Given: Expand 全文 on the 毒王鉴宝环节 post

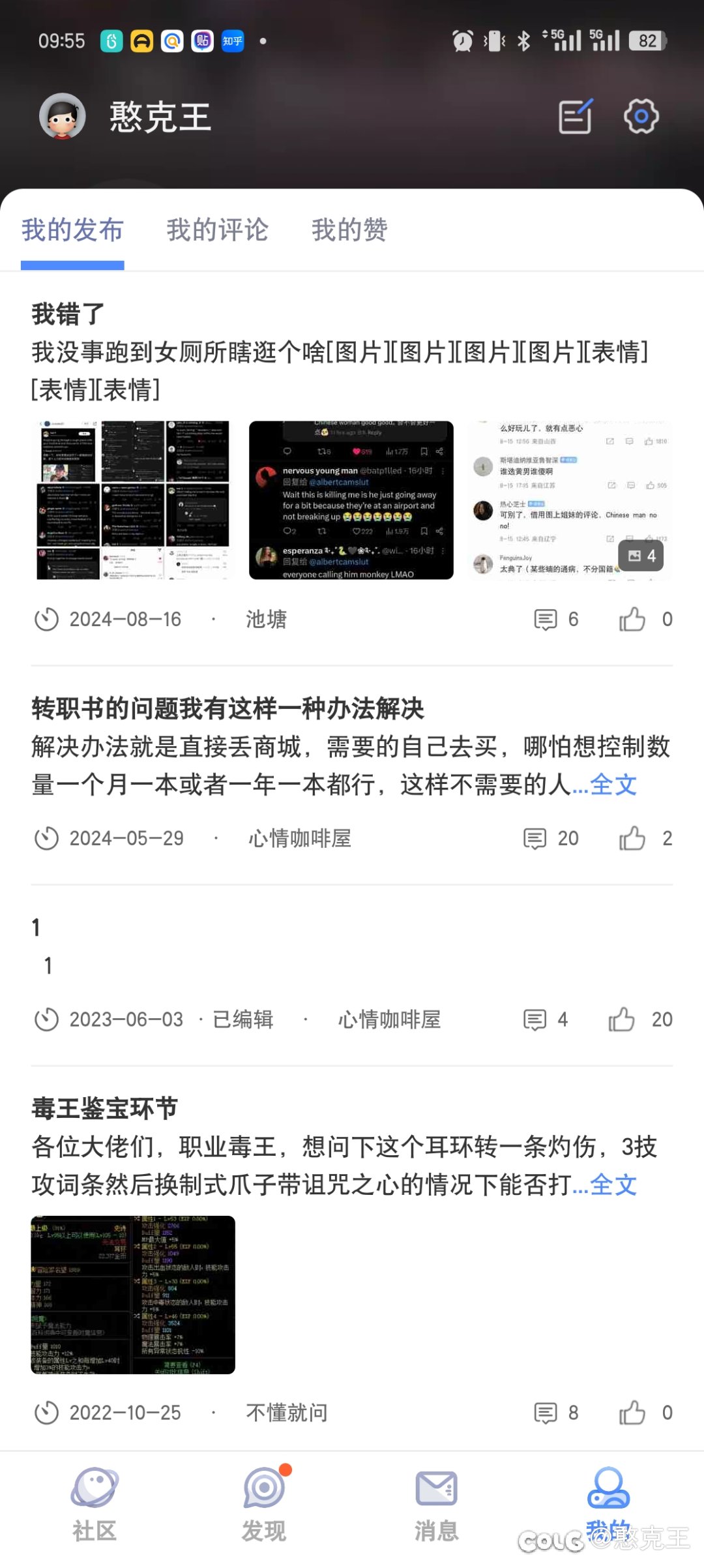Looking at the screenshot, I should coord(613,1184).
